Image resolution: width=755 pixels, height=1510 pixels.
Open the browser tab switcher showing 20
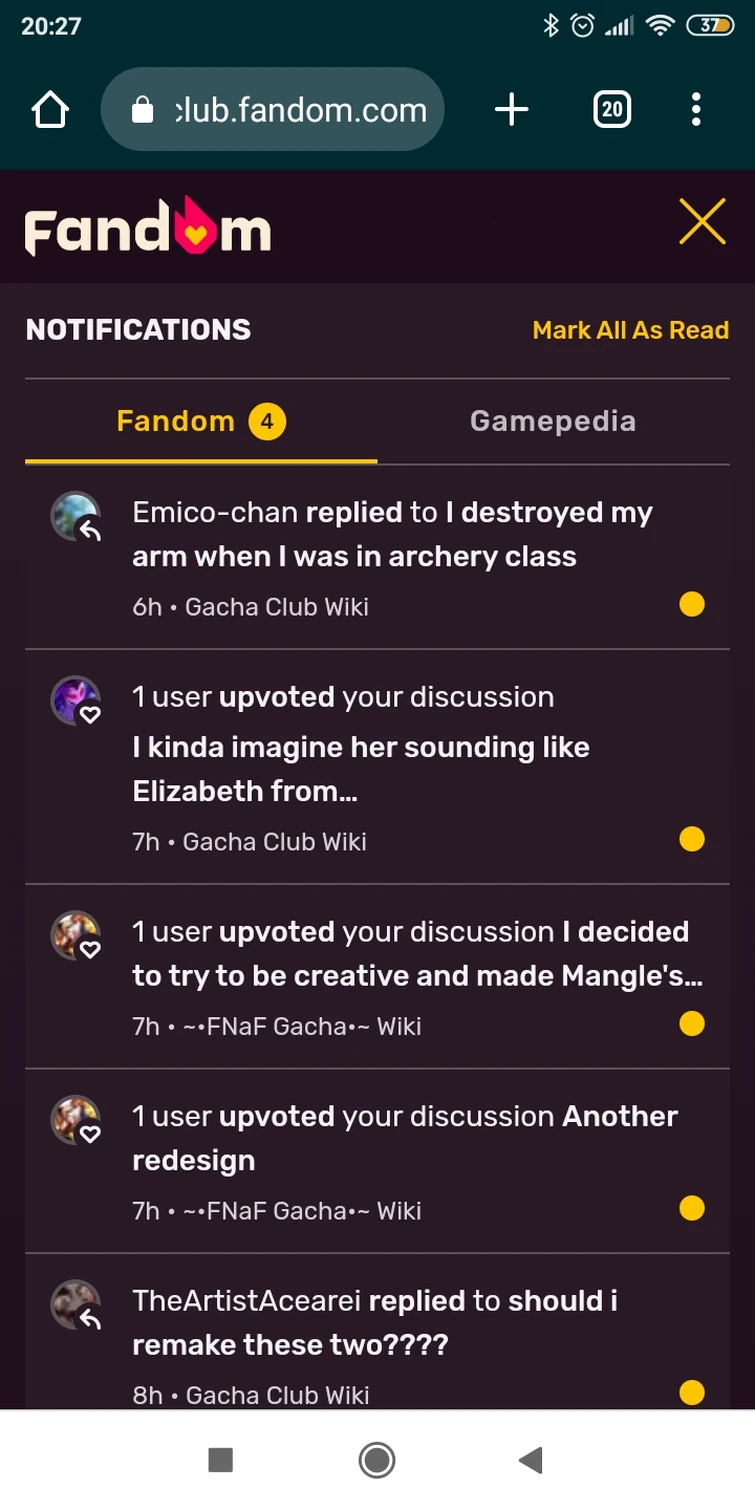tap(612, 109)
